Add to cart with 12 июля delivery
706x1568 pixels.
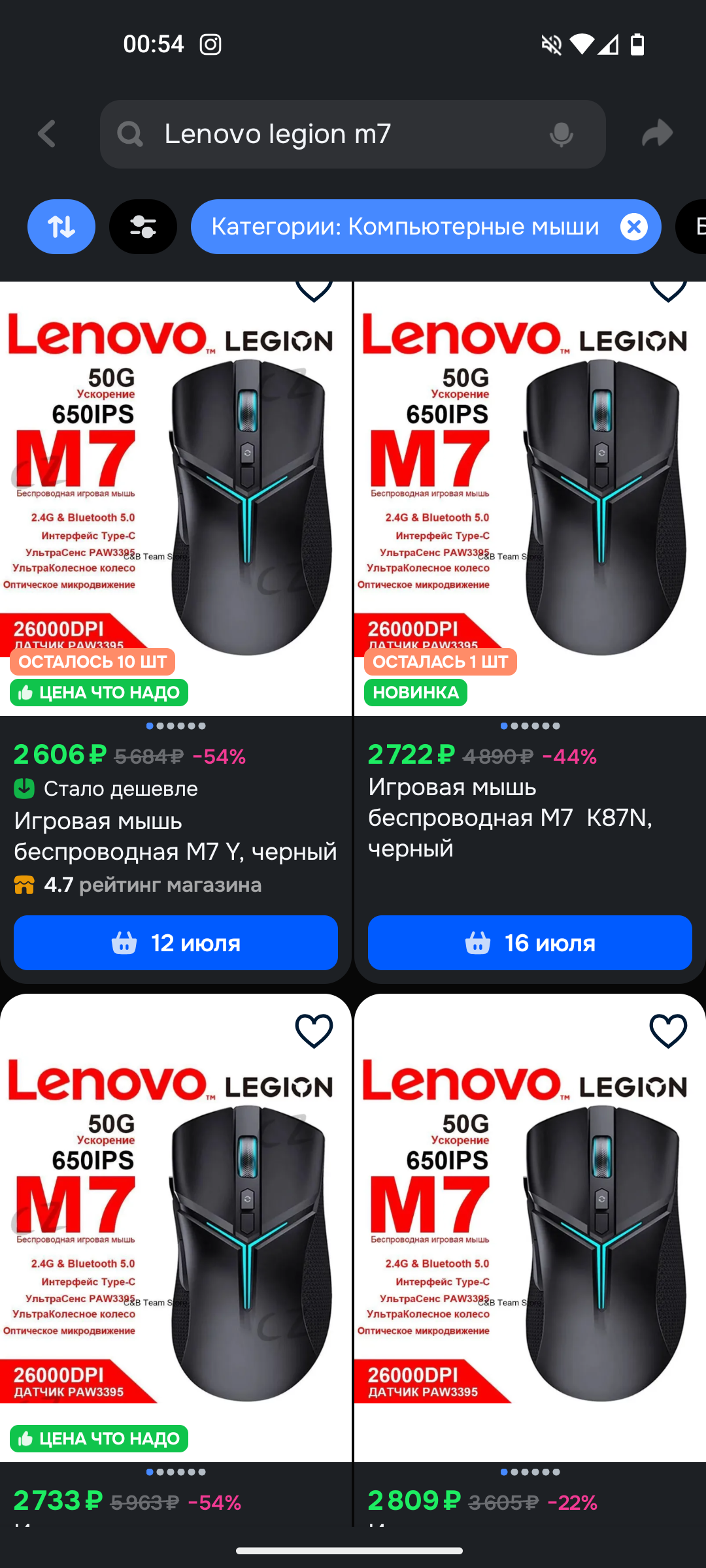click(175, 943)
